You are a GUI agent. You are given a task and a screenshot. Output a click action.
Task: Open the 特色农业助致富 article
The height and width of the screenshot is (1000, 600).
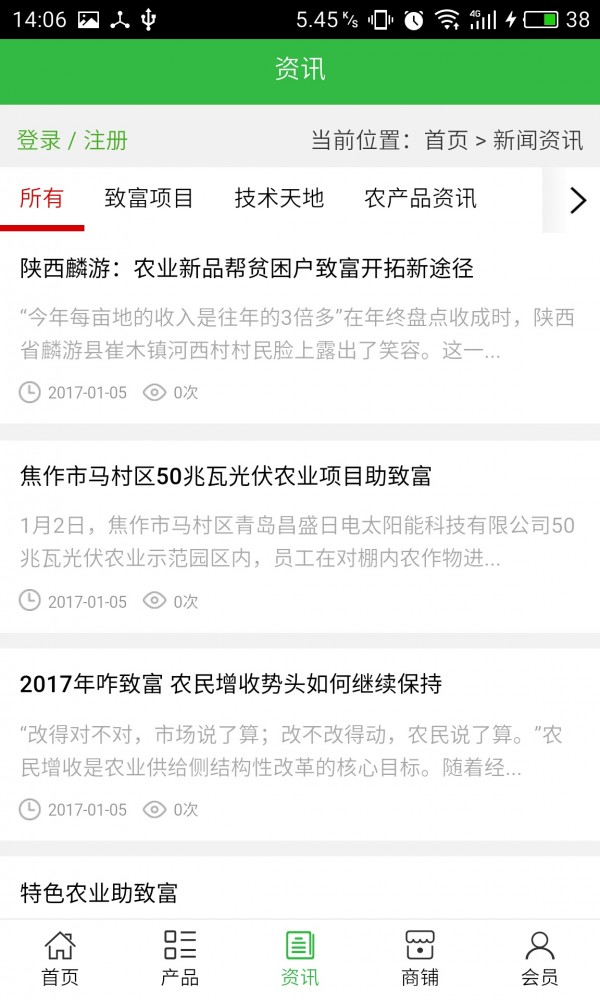click(99, 892)
